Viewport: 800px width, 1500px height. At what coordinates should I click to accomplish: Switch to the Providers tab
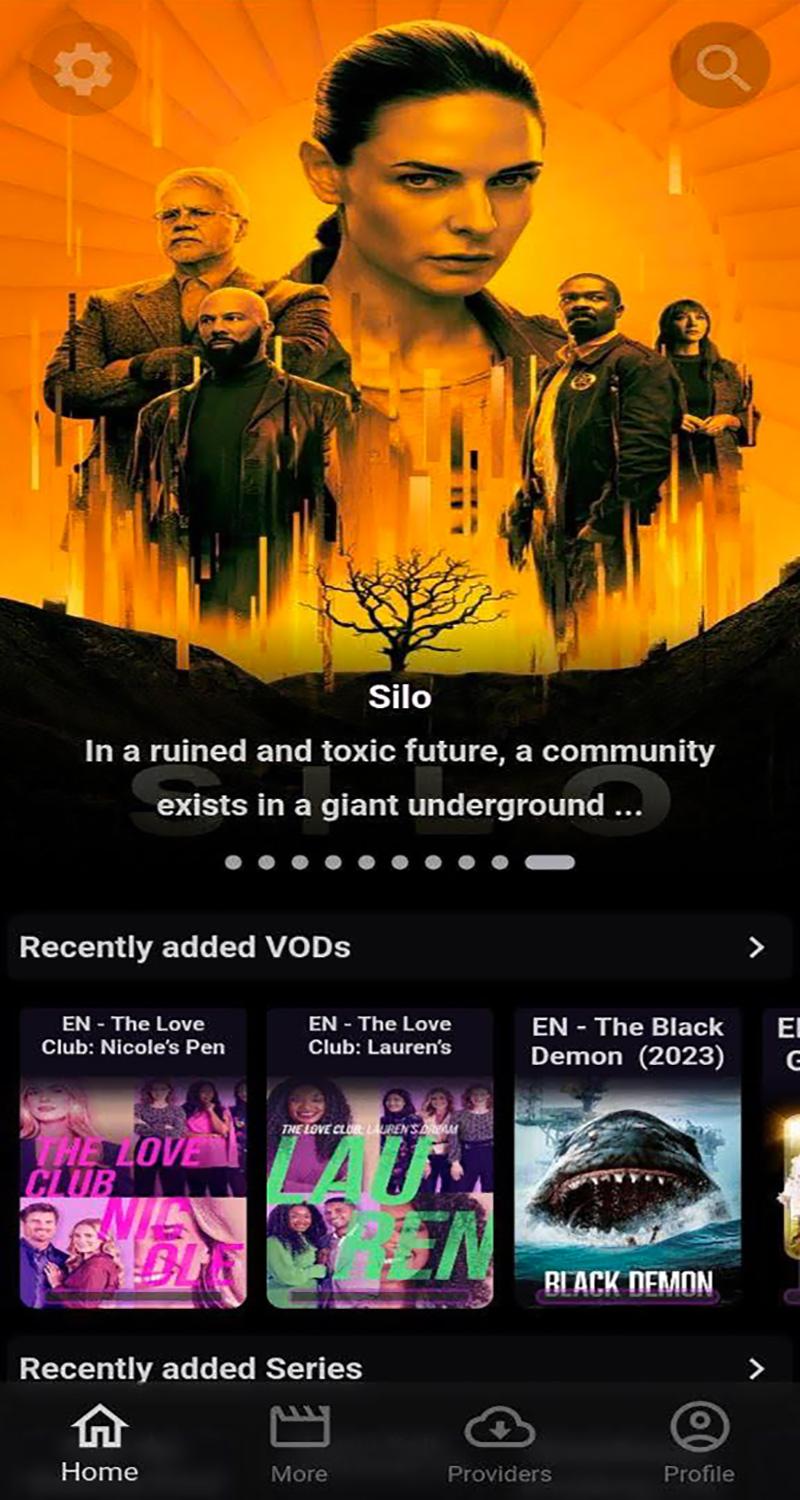(499, 1443)
